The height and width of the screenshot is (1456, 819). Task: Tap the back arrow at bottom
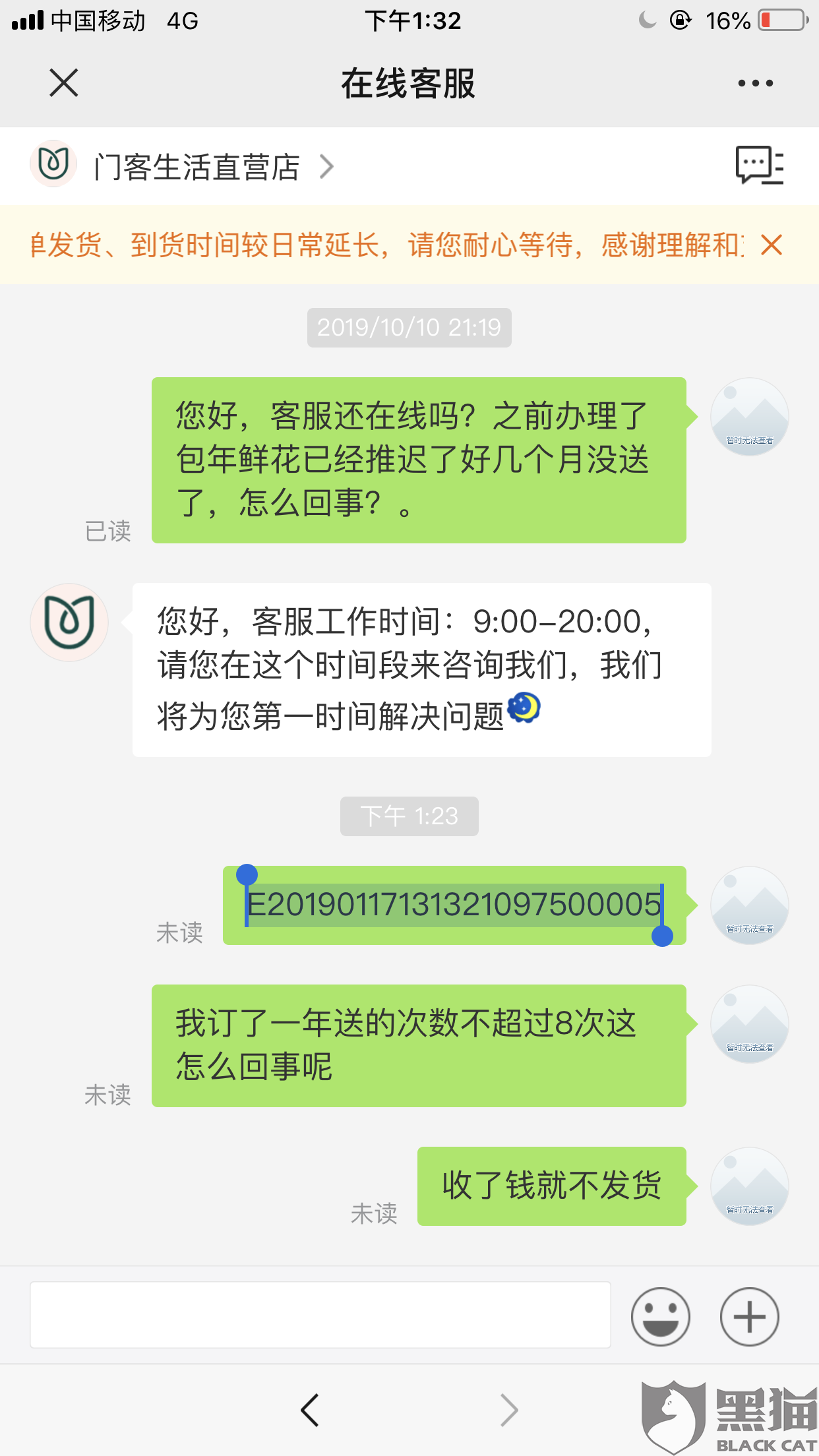tap(310, 1410)
